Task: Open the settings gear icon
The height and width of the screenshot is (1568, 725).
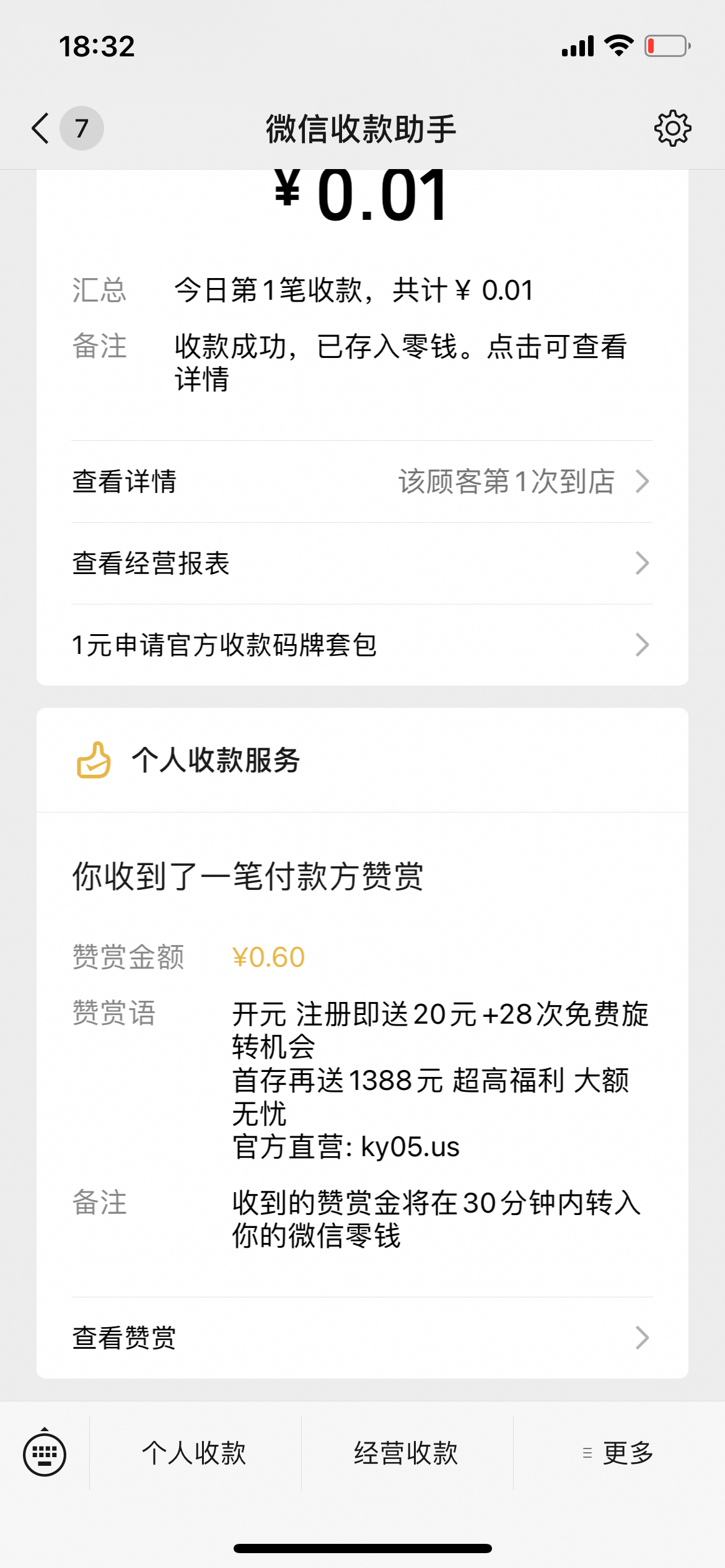Action: 672,129
